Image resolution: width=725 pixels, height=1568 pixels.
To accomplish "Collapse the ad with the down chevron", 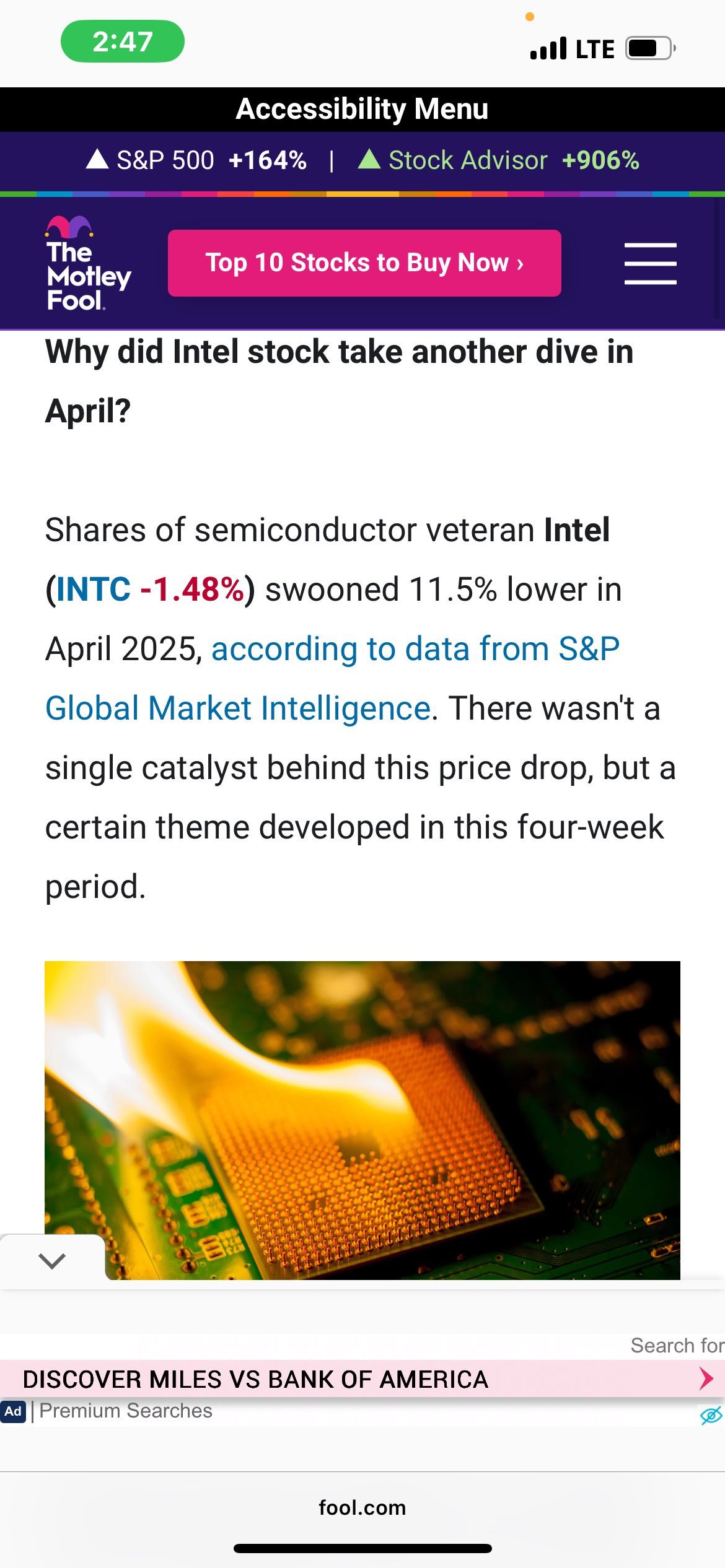I will pyautogui.click(x=52, y=1260).
